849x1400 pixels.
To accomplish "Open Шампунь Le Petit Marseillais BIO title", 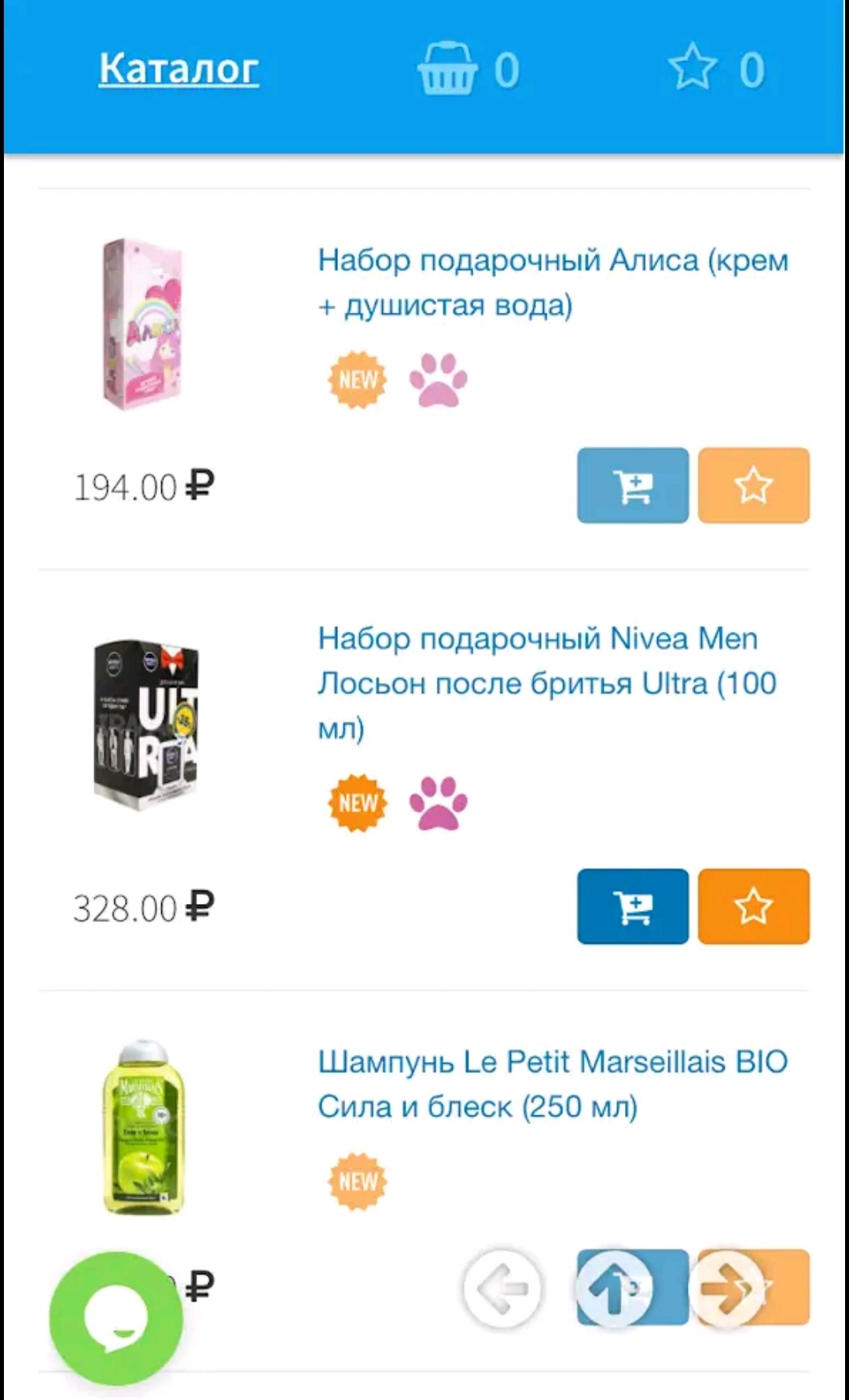I will pos(552,1084).
